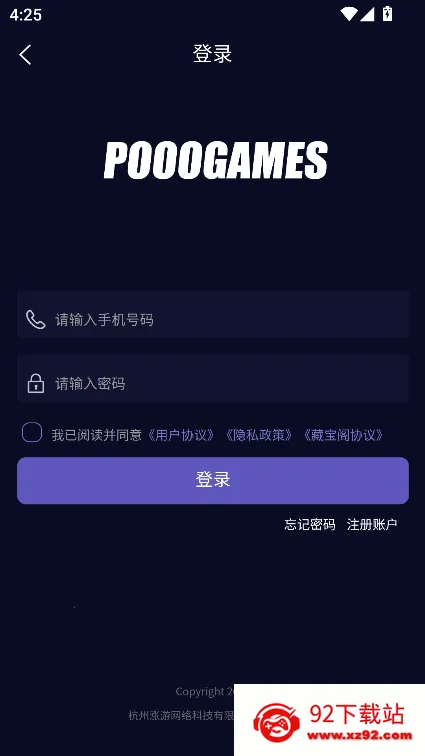Open 注册账户 to create an account

(372, 524)
